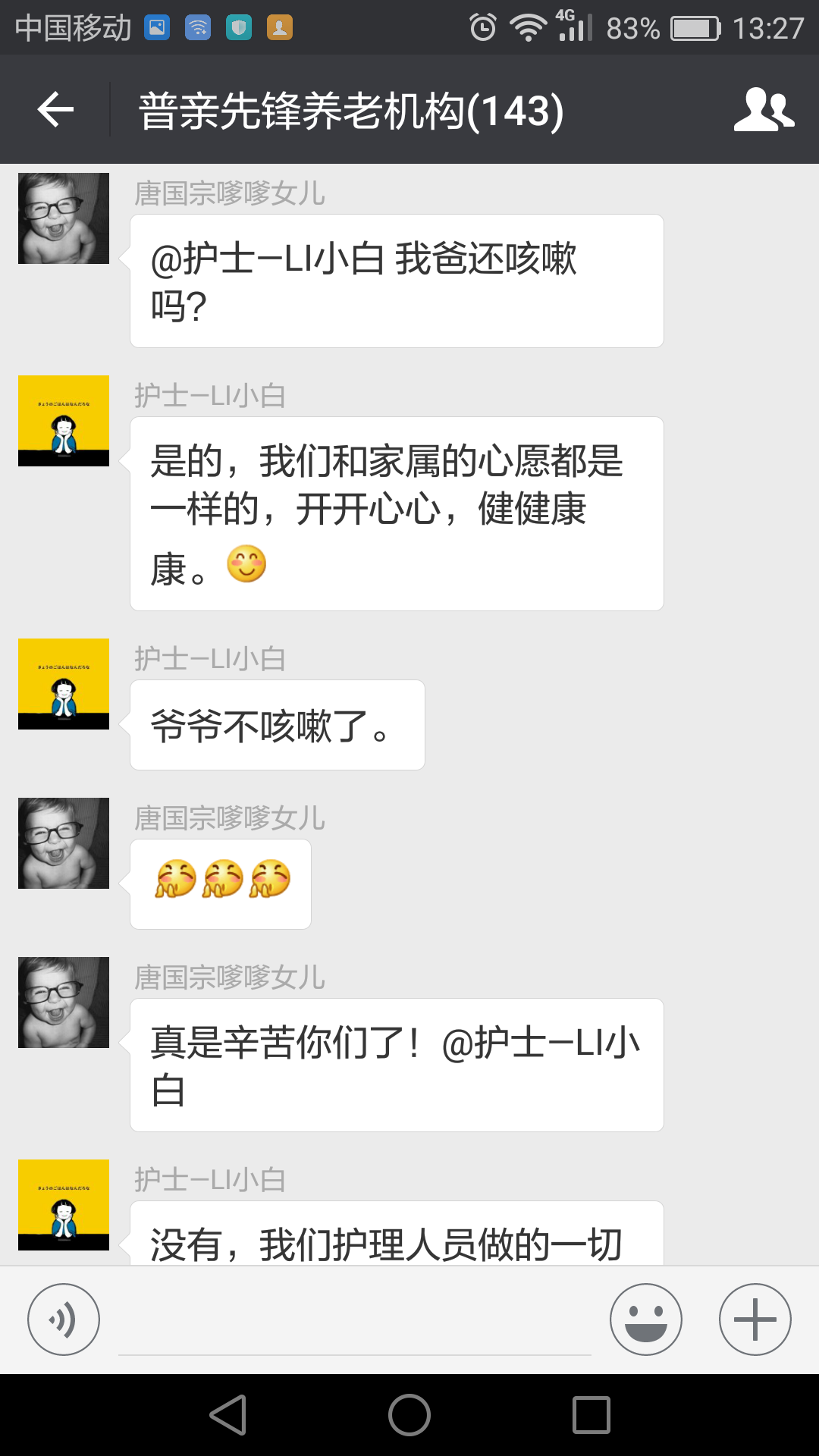Open the emoji picker
Image resolution: width=819 pixels, height=1456 pixels.
pos(645,1319)
